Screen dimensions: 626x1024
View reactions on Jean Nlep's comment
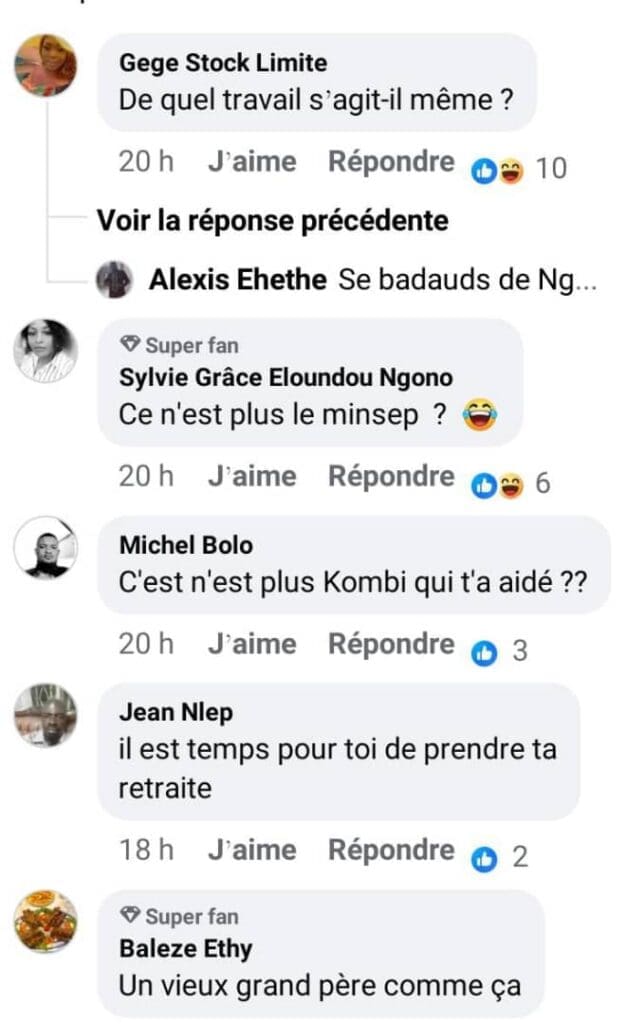500,857
